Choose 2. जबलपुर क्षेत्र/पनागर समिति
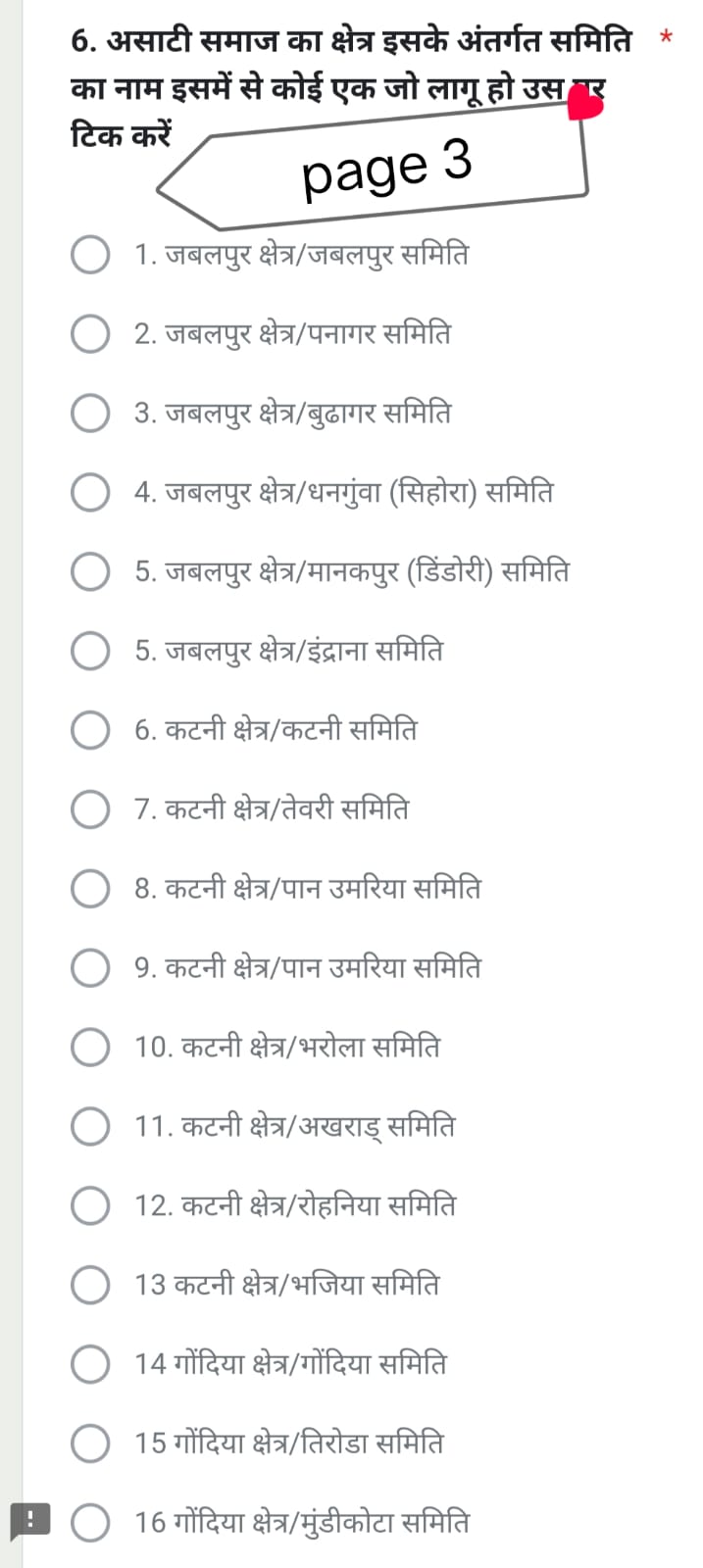 90,334
